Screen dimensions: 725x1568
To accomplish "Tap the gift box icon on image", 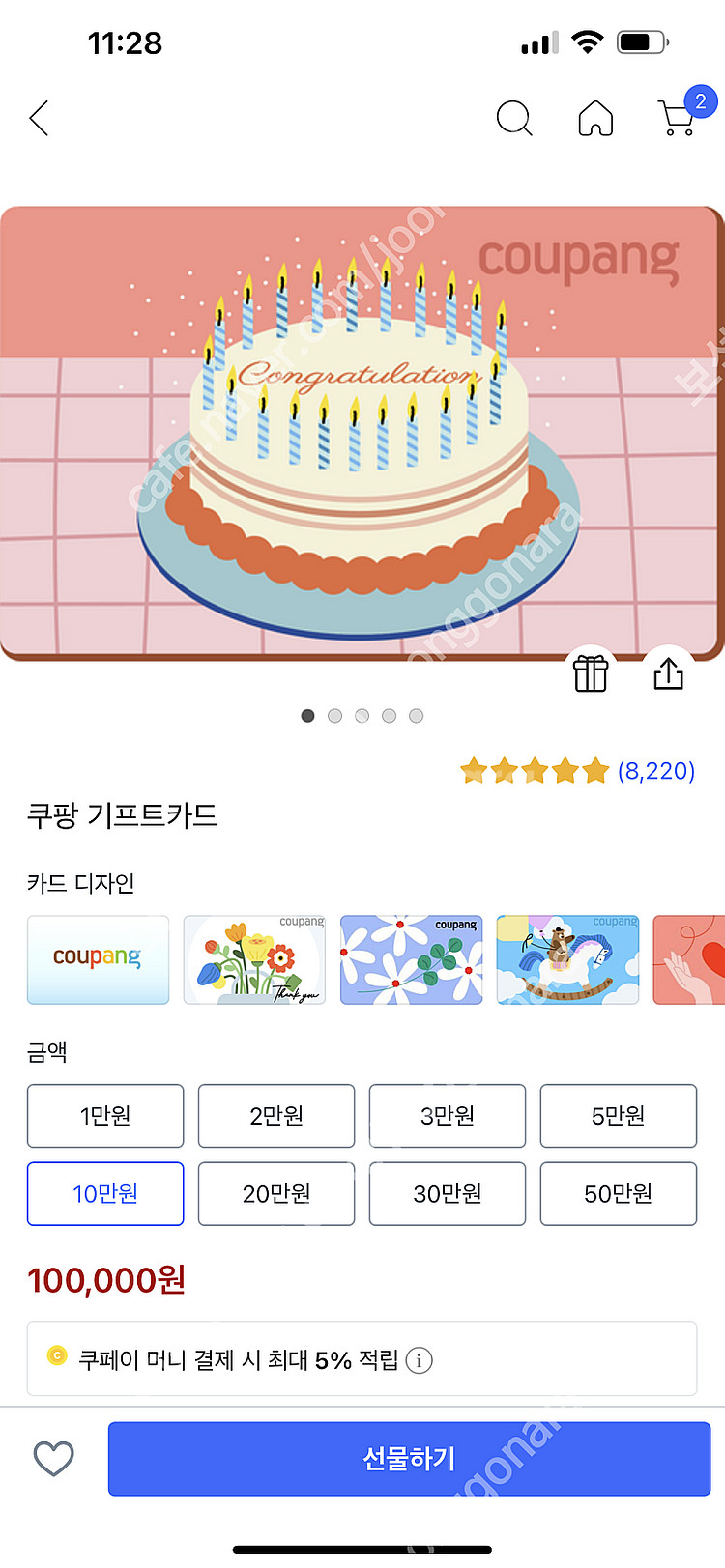I will click(590, 674).
